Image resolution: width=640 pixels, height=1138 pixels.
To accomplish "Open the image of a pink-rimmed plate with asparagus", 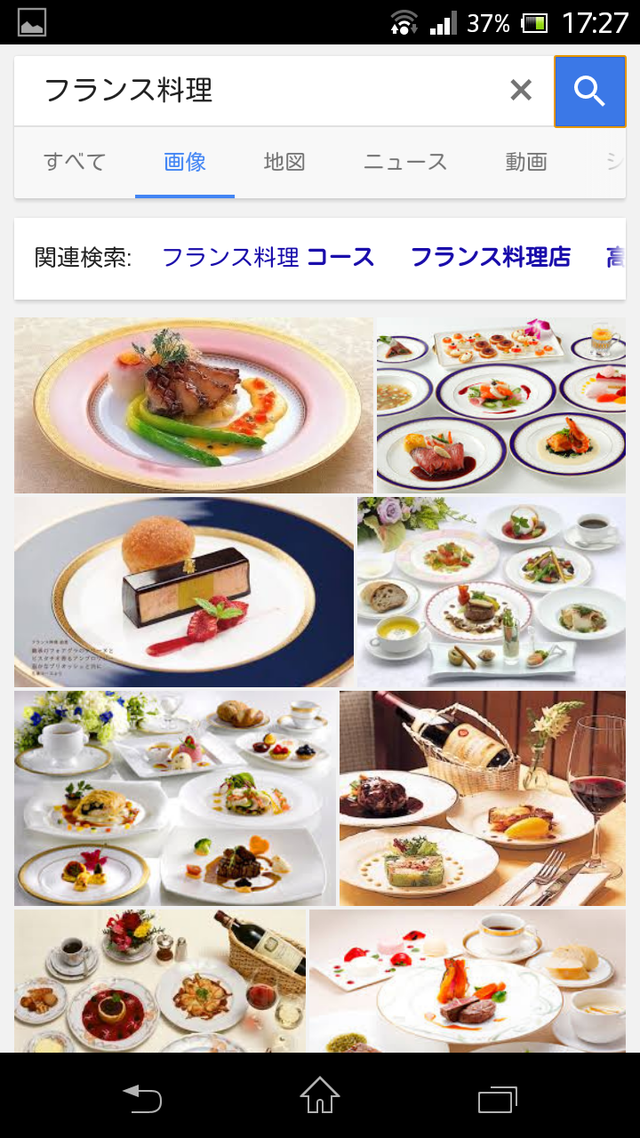I will coord(193,405).
